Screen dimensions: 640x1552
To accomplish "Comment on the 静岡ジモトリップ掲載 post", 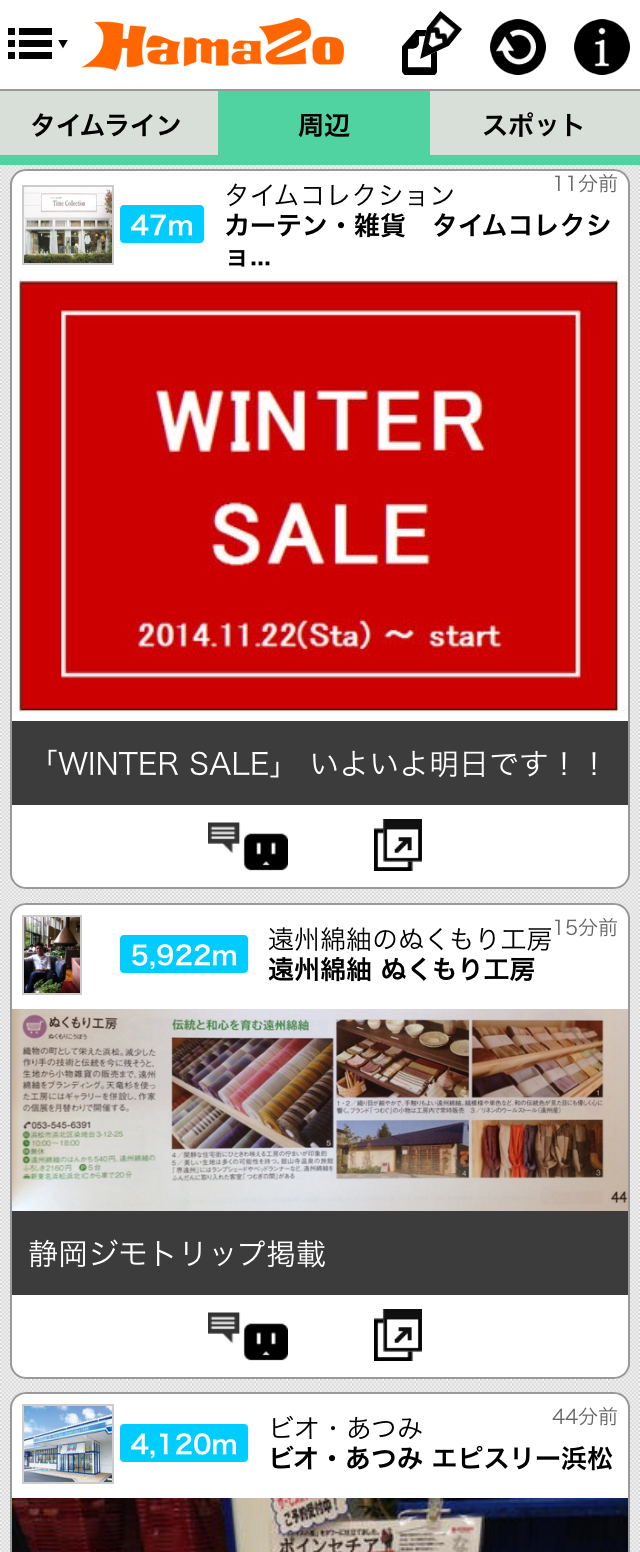I will click(248, 1336).
